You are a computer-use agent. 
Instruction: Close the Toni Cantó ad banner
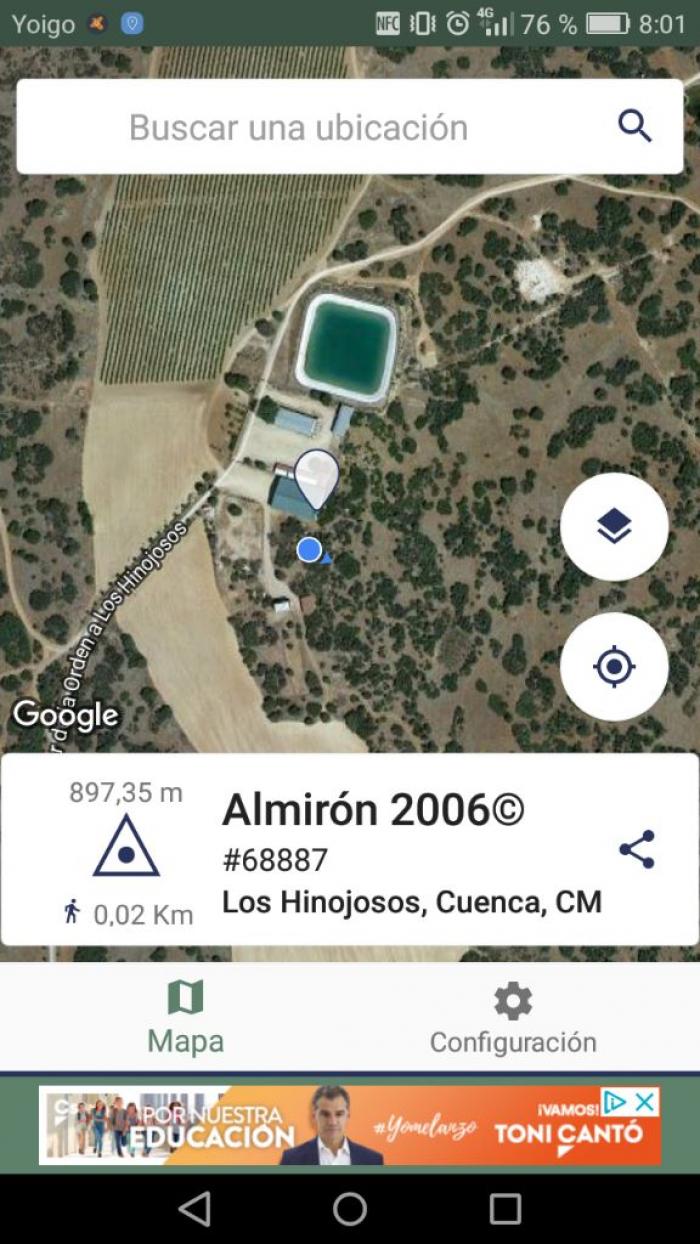[x=646, y=1102]
